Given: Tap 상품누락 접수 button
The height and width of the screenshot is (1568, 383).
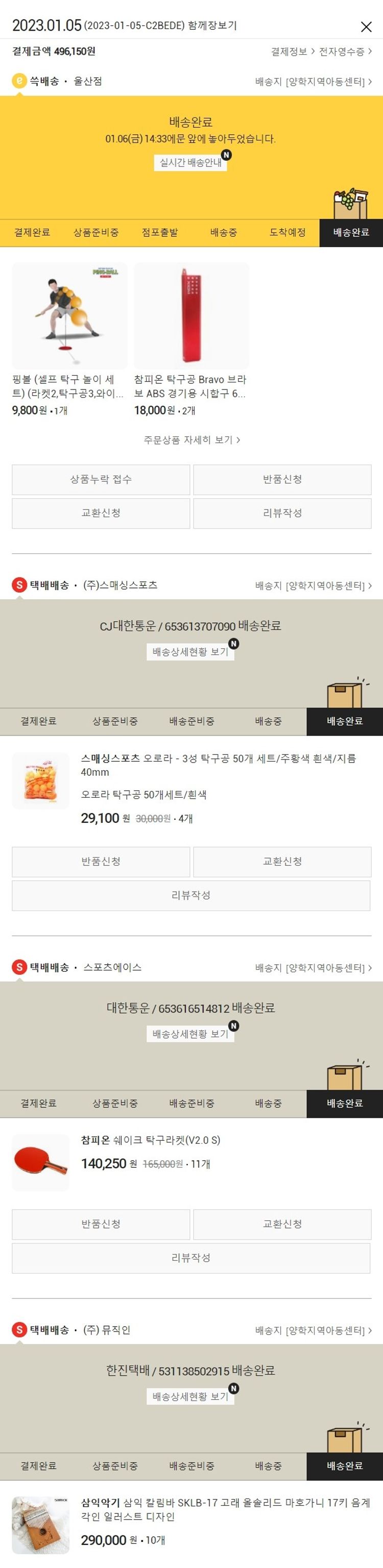Looking at the screenshot, I should pos(101,479).
